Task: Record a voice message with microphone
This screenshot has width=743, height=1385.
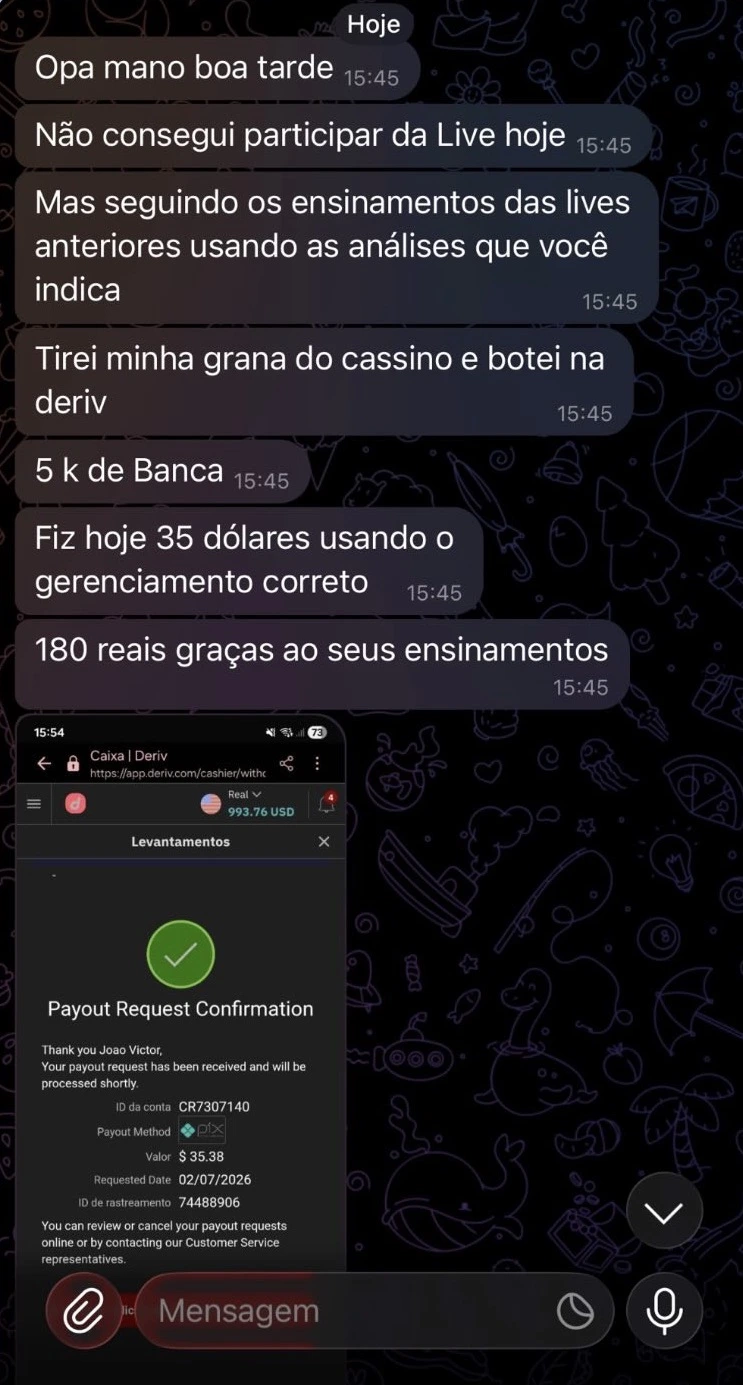Action: [664, 1310]
